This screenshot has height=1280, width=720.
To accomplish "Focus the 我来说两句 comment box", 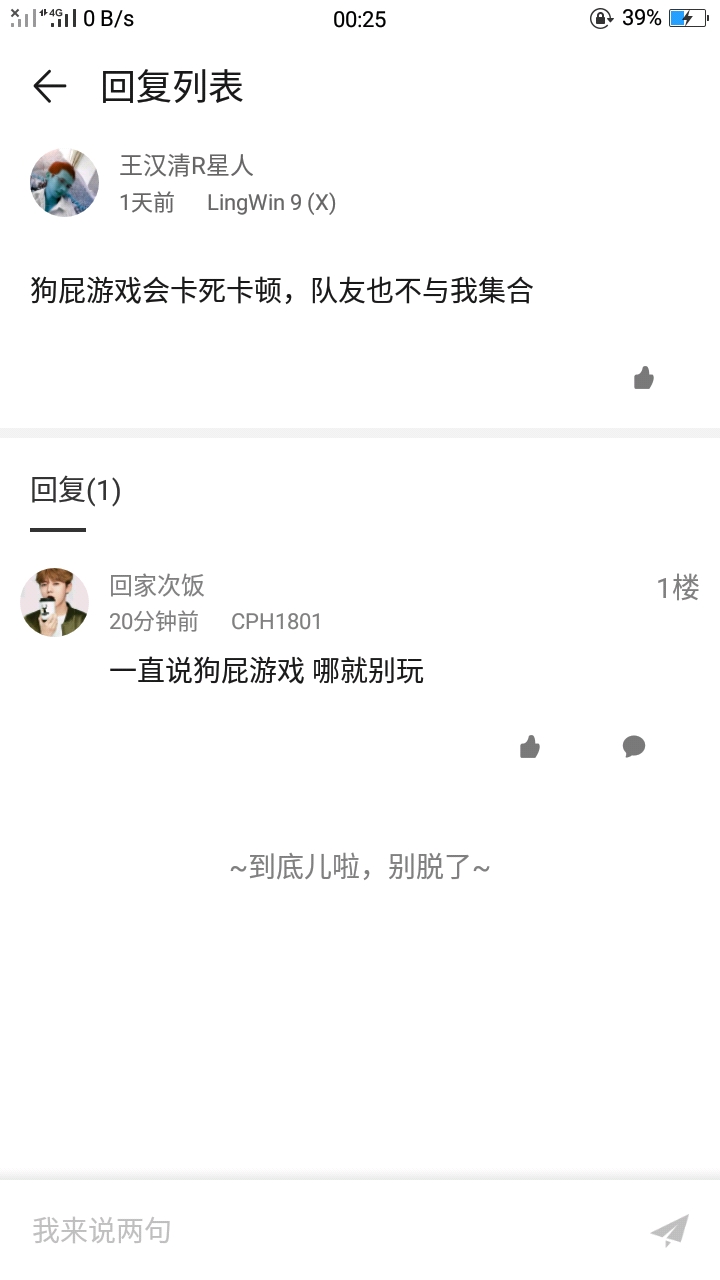I will coord(320,1230).
